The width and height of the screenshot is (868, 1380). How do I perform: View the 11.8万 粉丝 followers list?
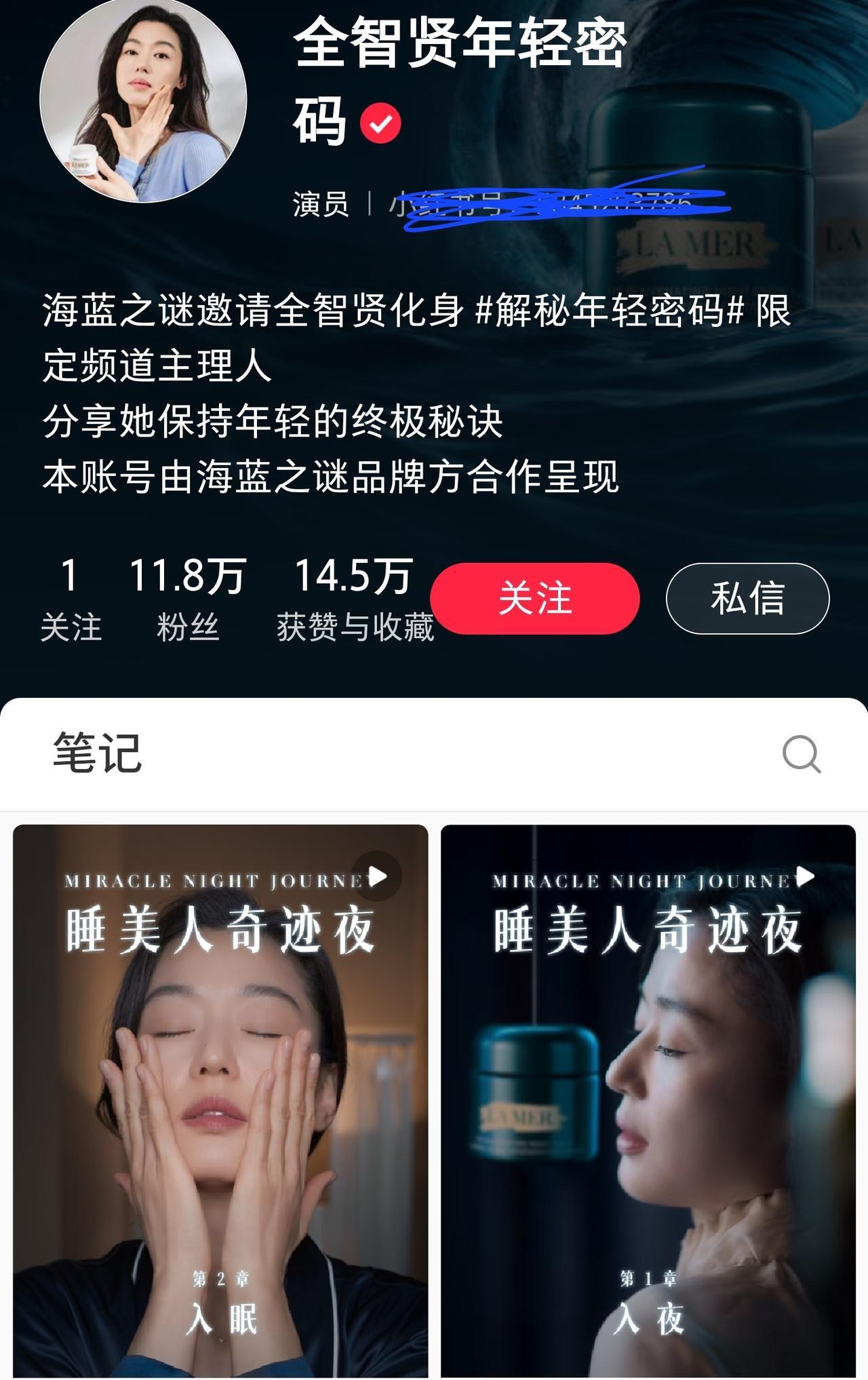coord(187,599)
